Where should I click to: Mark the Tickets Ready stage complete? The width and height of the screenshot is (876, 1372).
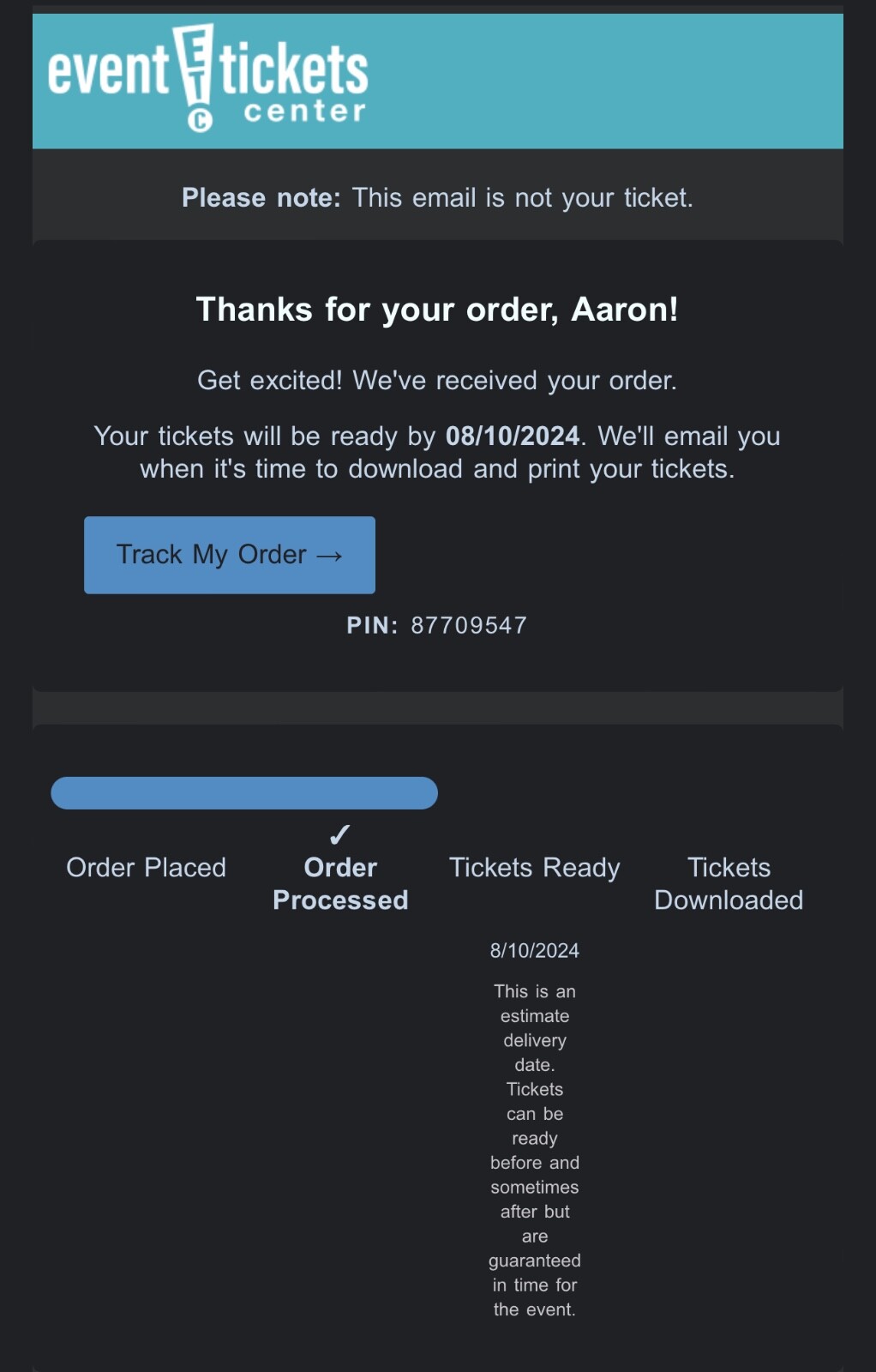click(x=534, y=867)
